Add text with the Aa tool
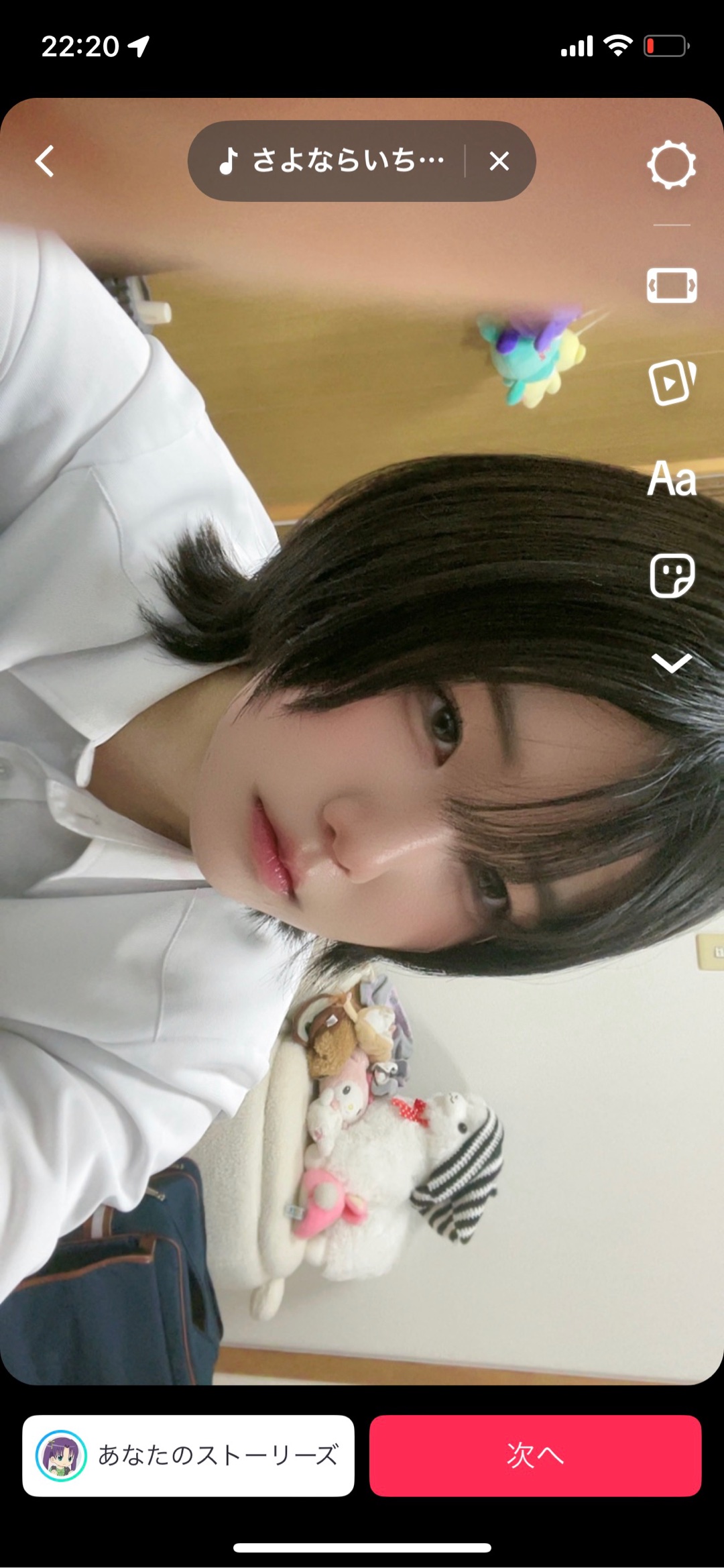Screen dimensions: 724x1568 click(x=672, y=479)
